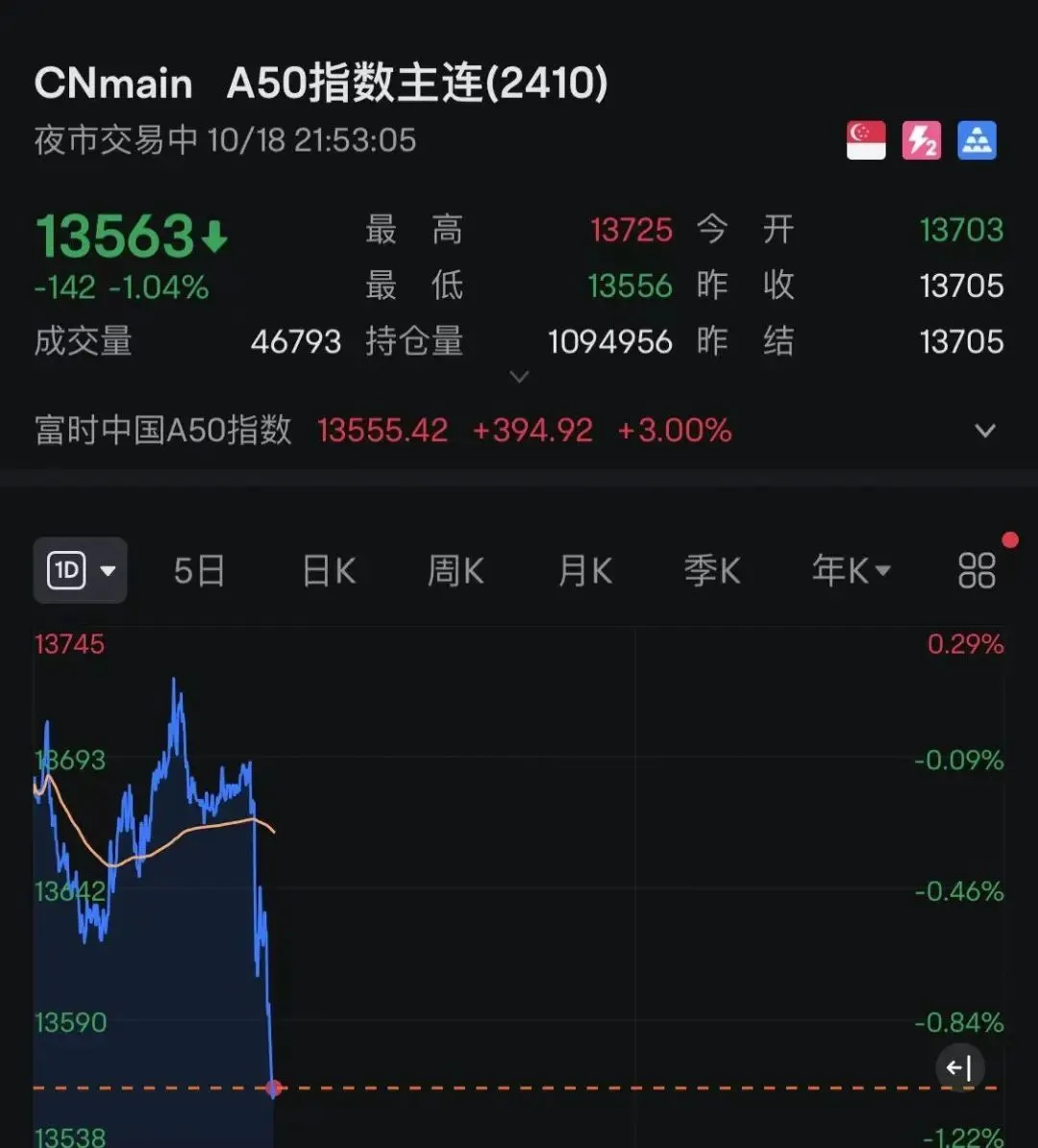1038x1148 pixels.
Task: Show the 月K chart
Action: click(x=584, y=571)
